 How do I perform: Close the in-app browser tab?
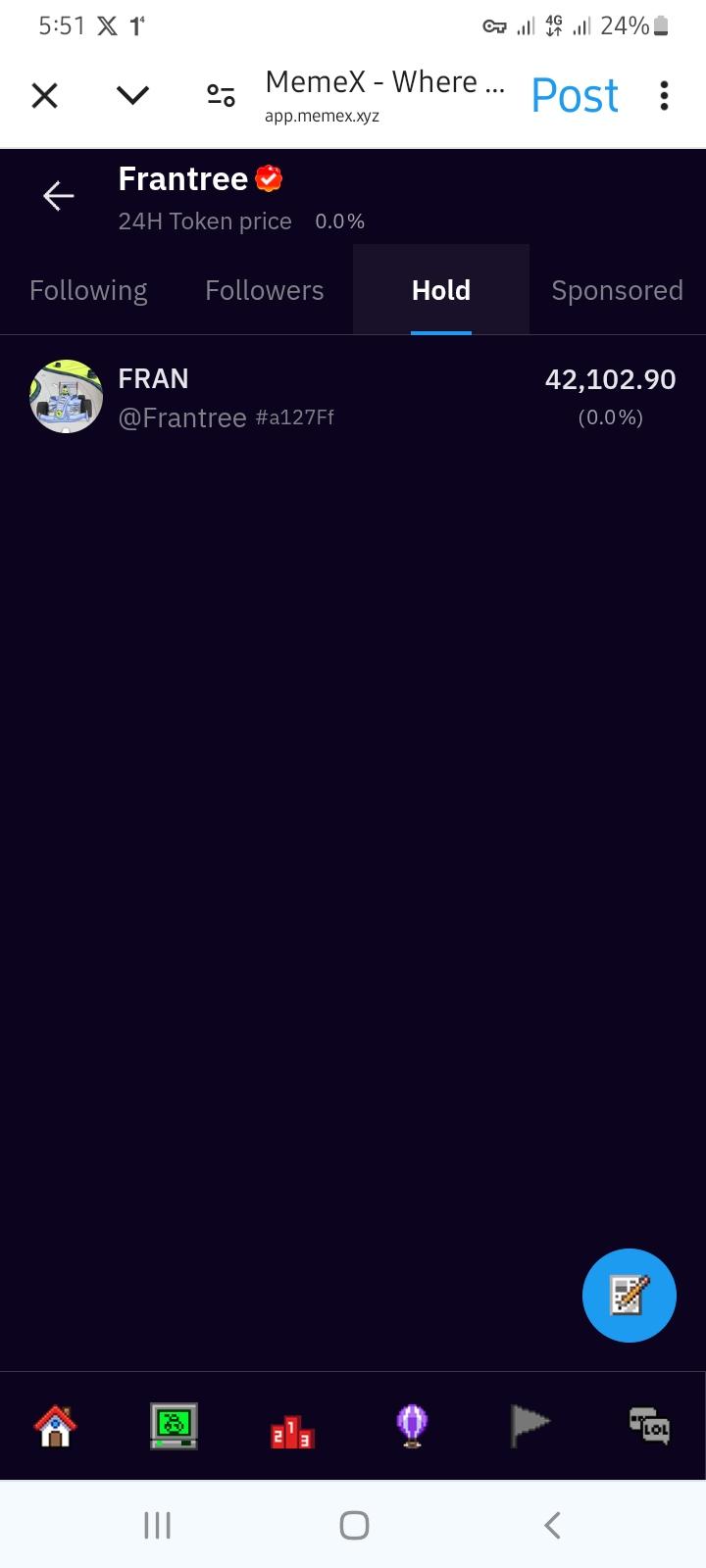[45, 95]
